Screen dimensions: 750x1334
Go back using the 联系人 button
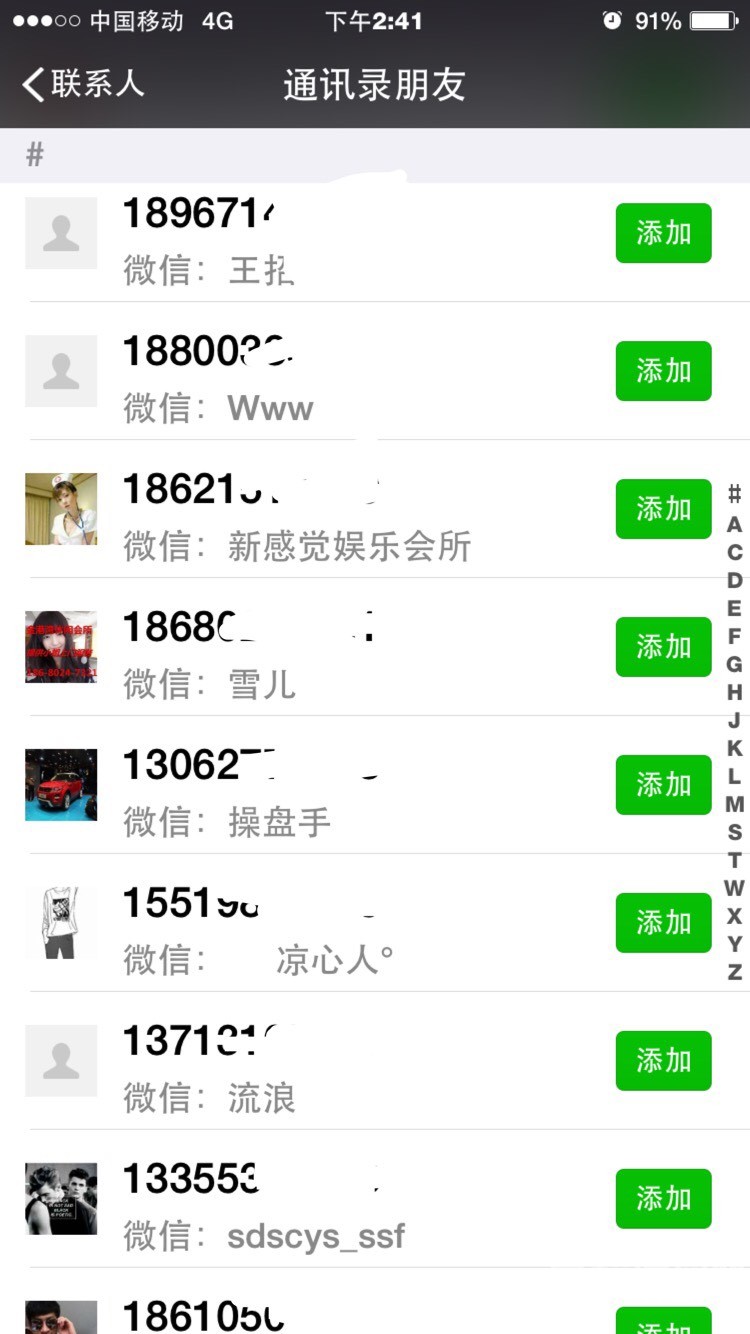pyautogui.click(x=80, y=86)
